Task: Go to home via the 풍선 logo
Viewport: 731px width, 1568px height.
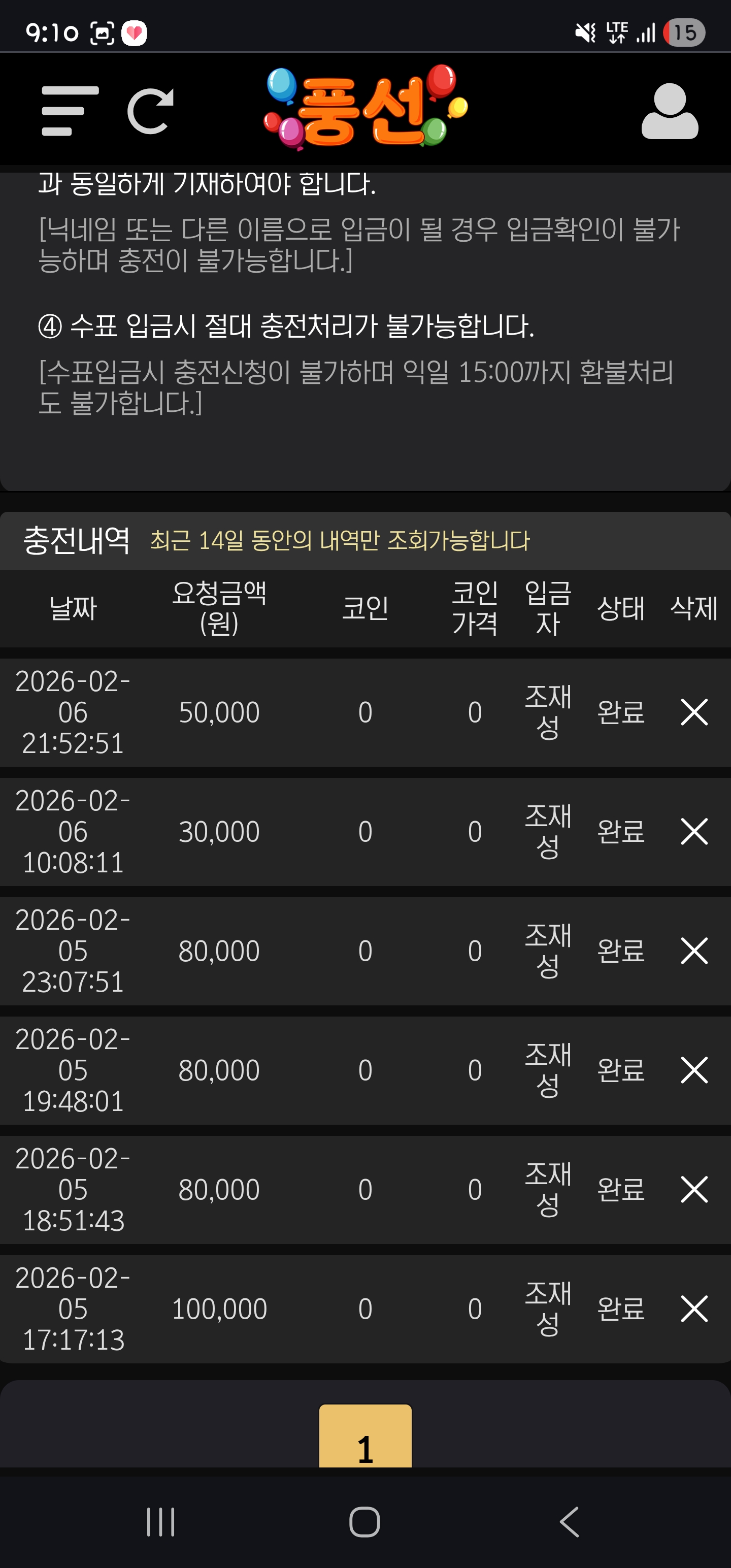Action: pyautogui.click(x=365, y=108)
